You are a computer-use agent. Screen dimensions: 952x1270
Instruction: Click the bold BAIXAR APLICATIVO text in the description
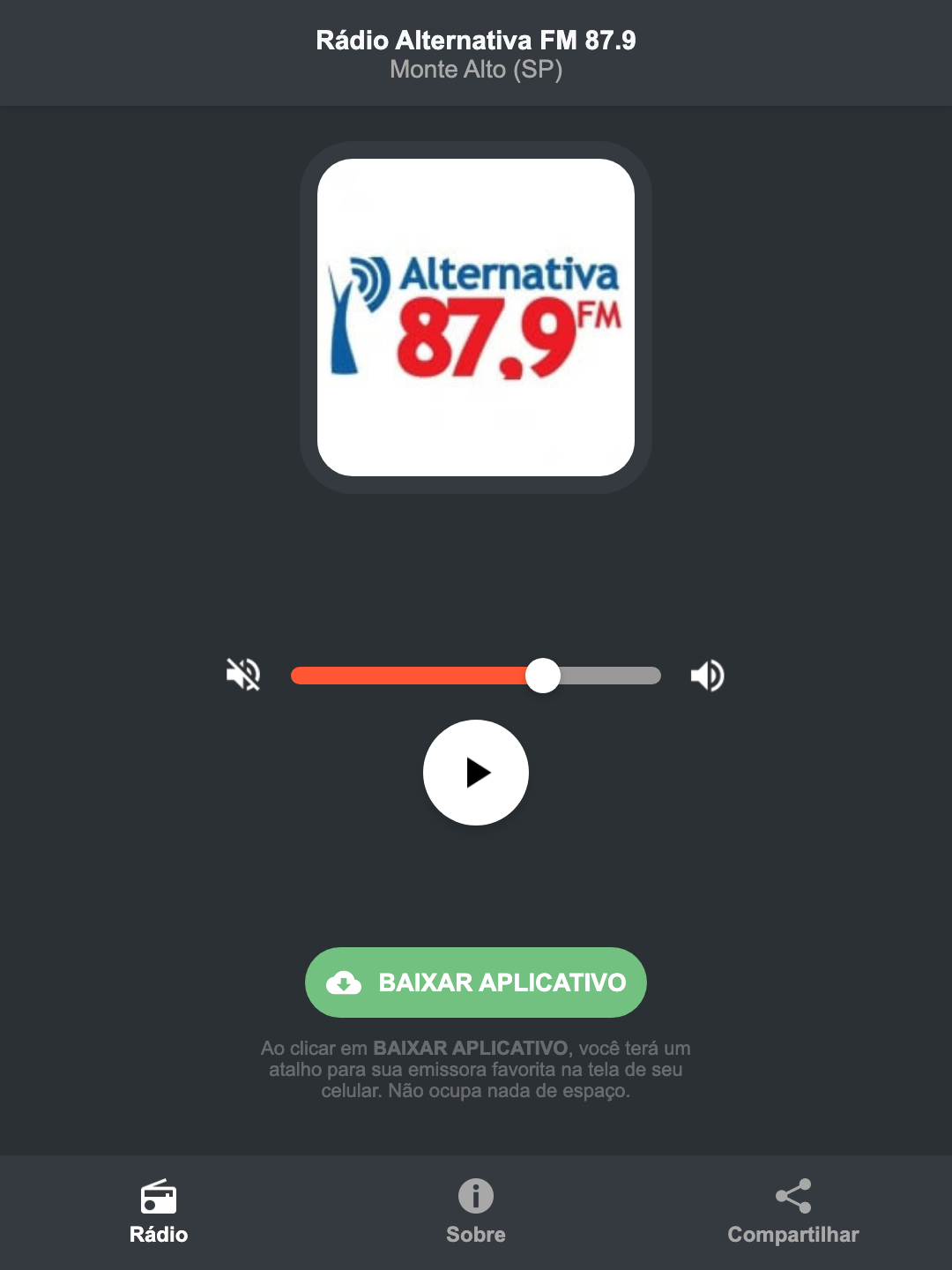click(x=472, y=1049)
